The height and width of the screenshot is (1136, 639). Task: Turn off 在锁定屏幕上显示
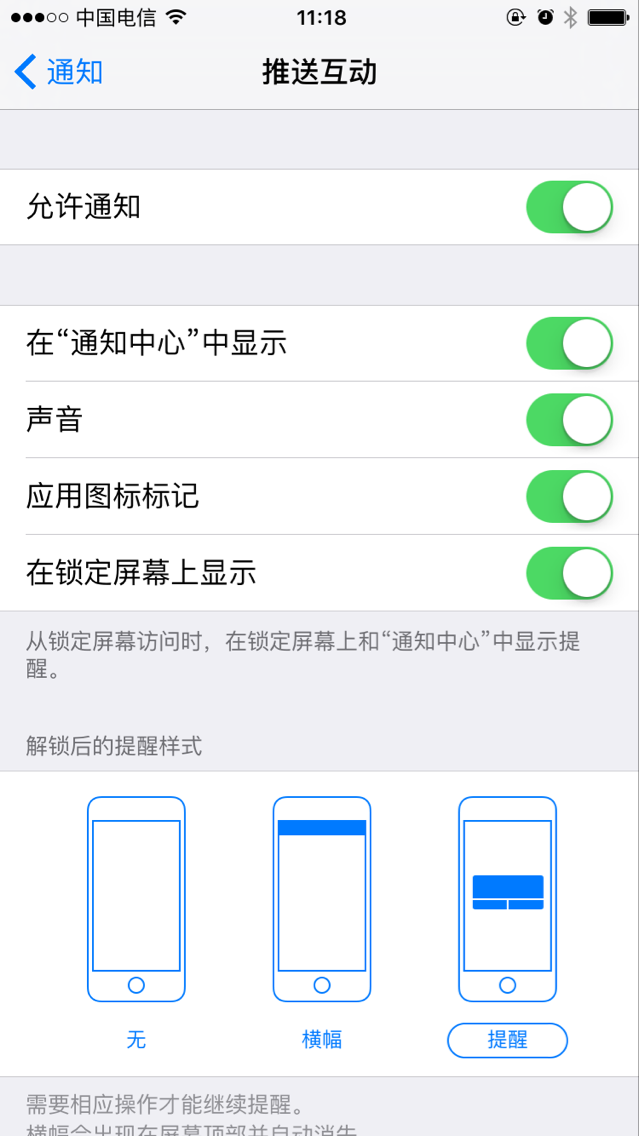[569, 573]
